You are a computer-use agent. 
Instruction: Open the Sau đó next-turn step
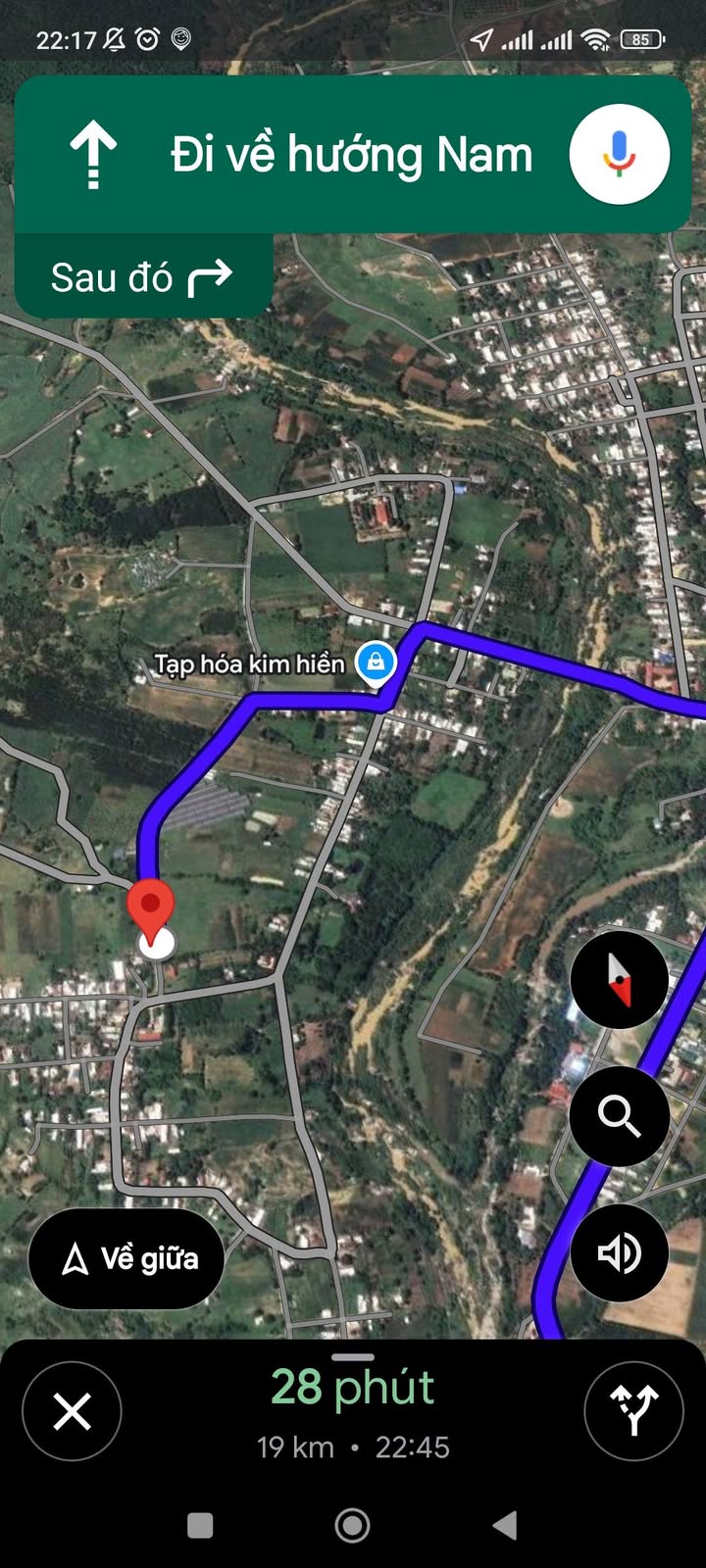tap(143, 277)
